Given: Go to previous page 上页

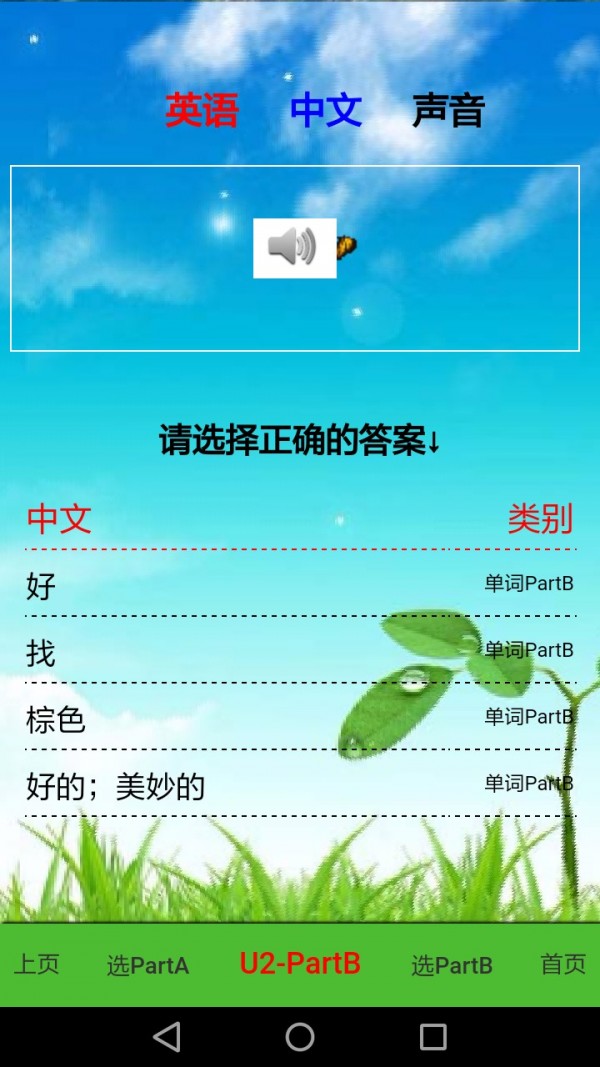Looking at the screenshot, I should click(x=36, y=964).
